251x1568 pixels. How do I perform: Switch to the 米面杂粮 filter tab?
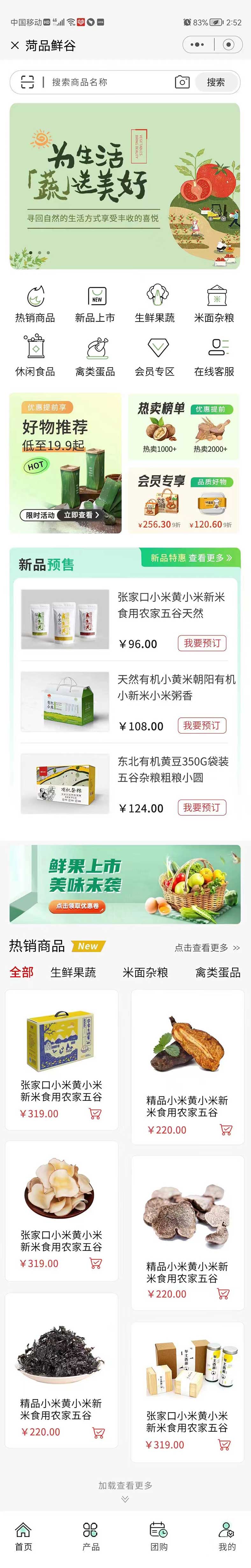click(x=145, y=972)
